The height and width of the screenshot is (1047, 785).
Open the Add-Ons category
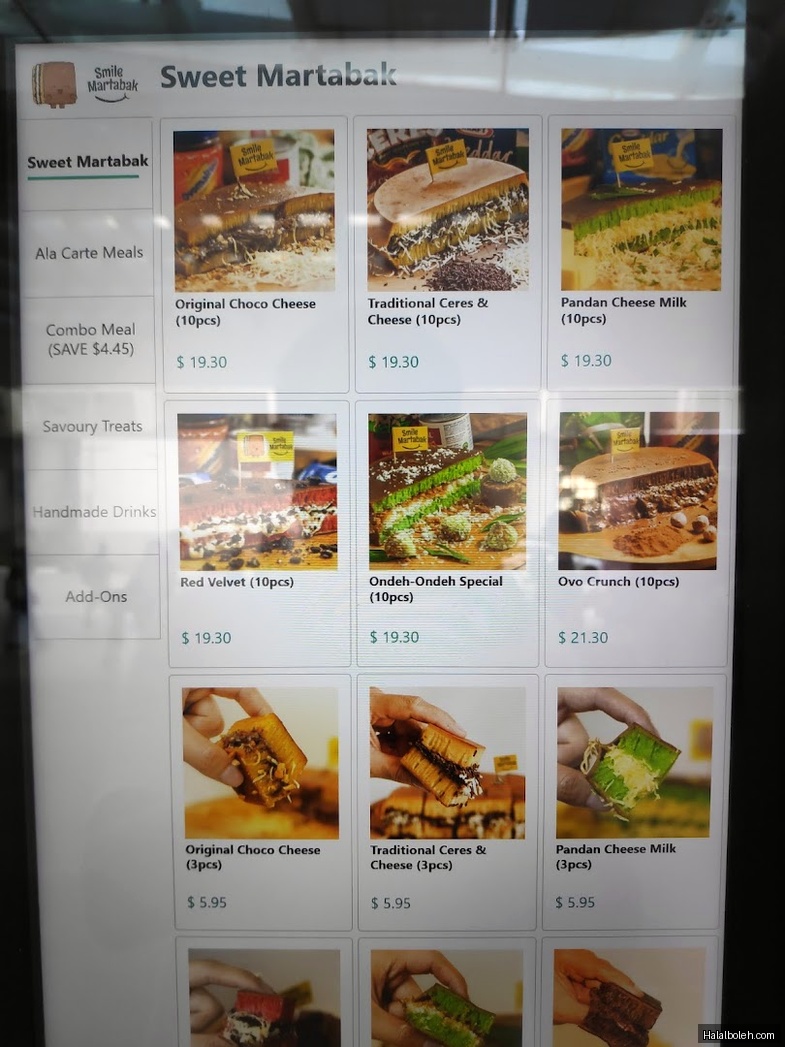pyautogui.click(x=96, y=596)
